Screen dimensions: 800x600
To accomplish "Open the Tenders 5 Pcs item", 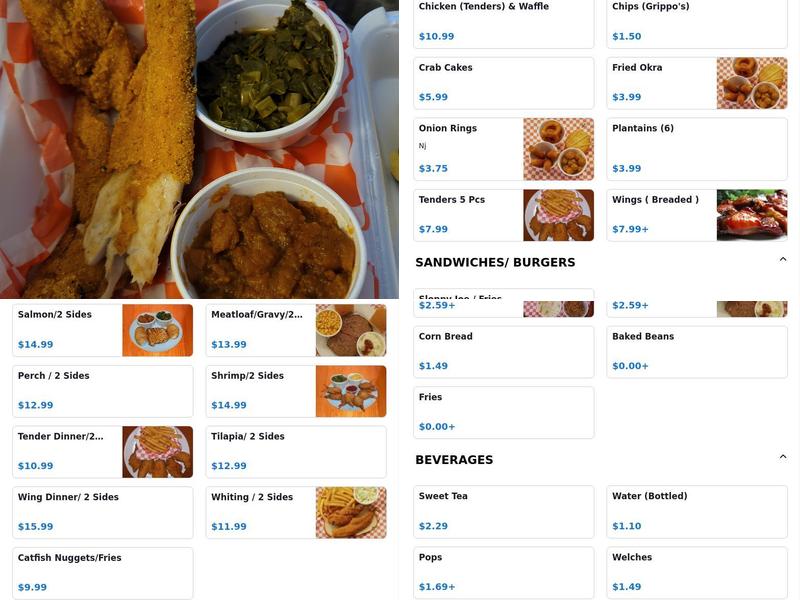I will click(503, 215).
